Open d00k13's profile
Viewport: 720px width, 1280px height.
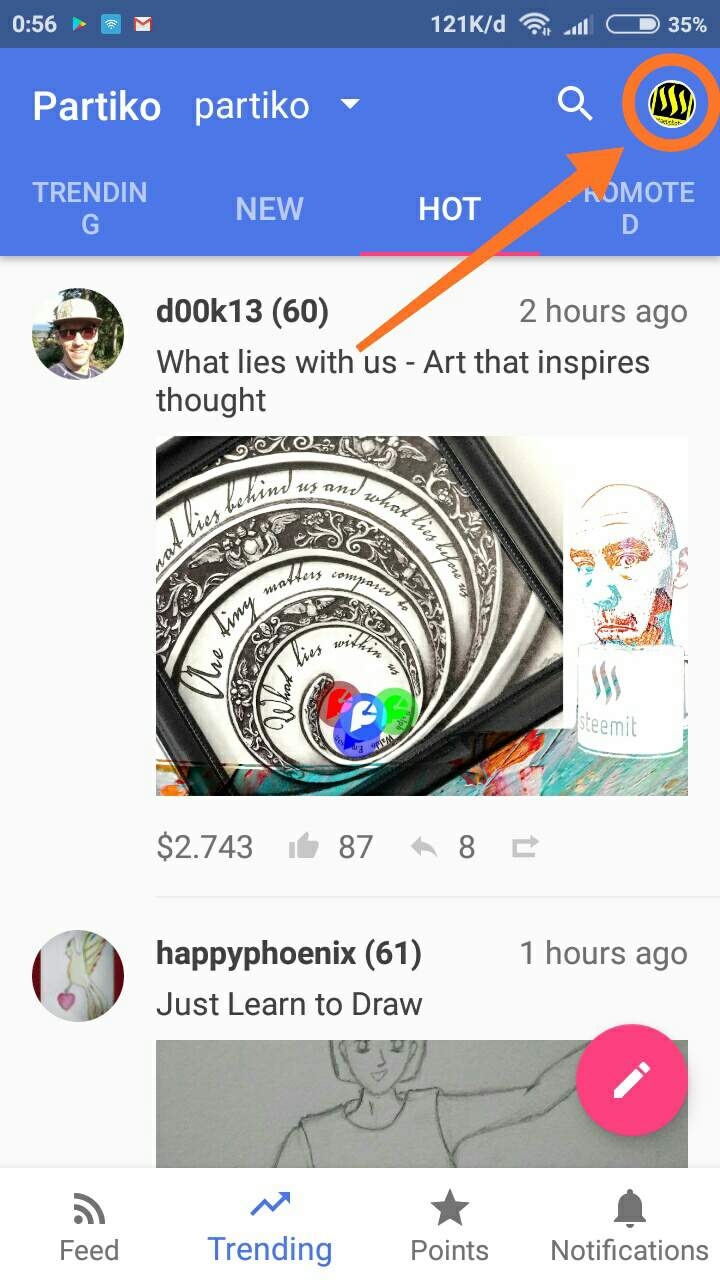pos(243,311)
